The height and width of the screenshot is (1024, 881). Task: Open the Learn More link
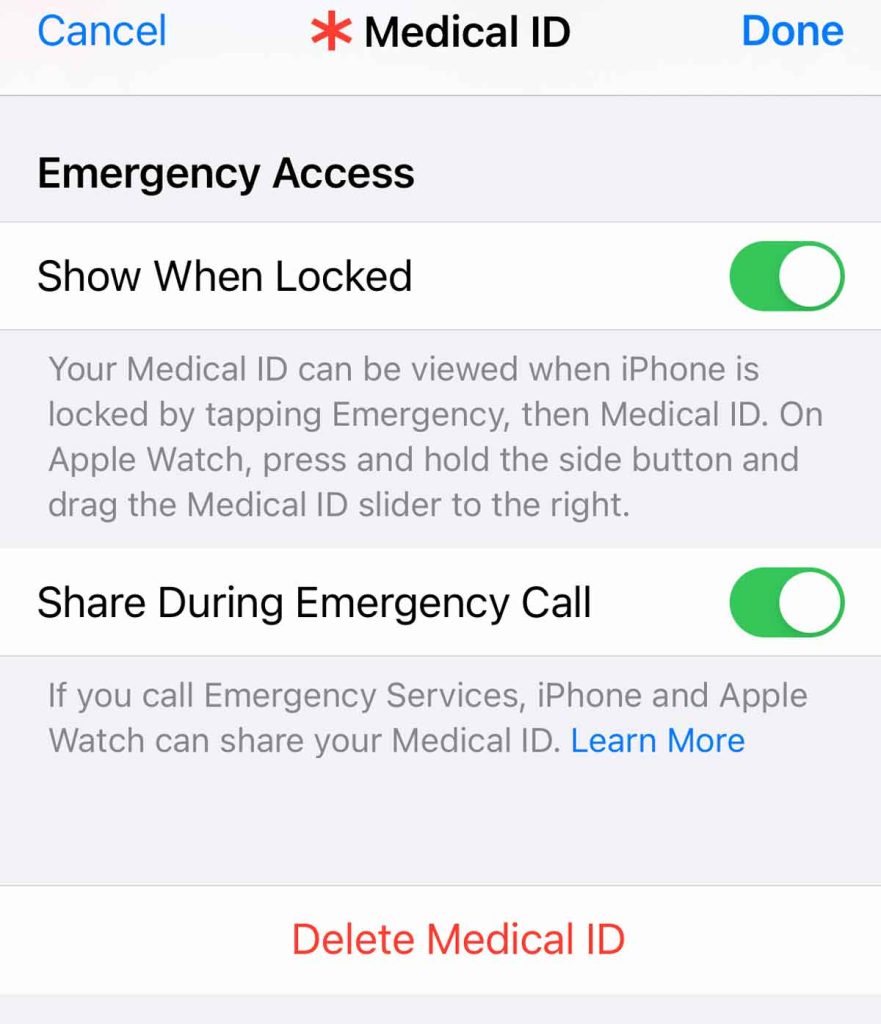pos(657,741)
